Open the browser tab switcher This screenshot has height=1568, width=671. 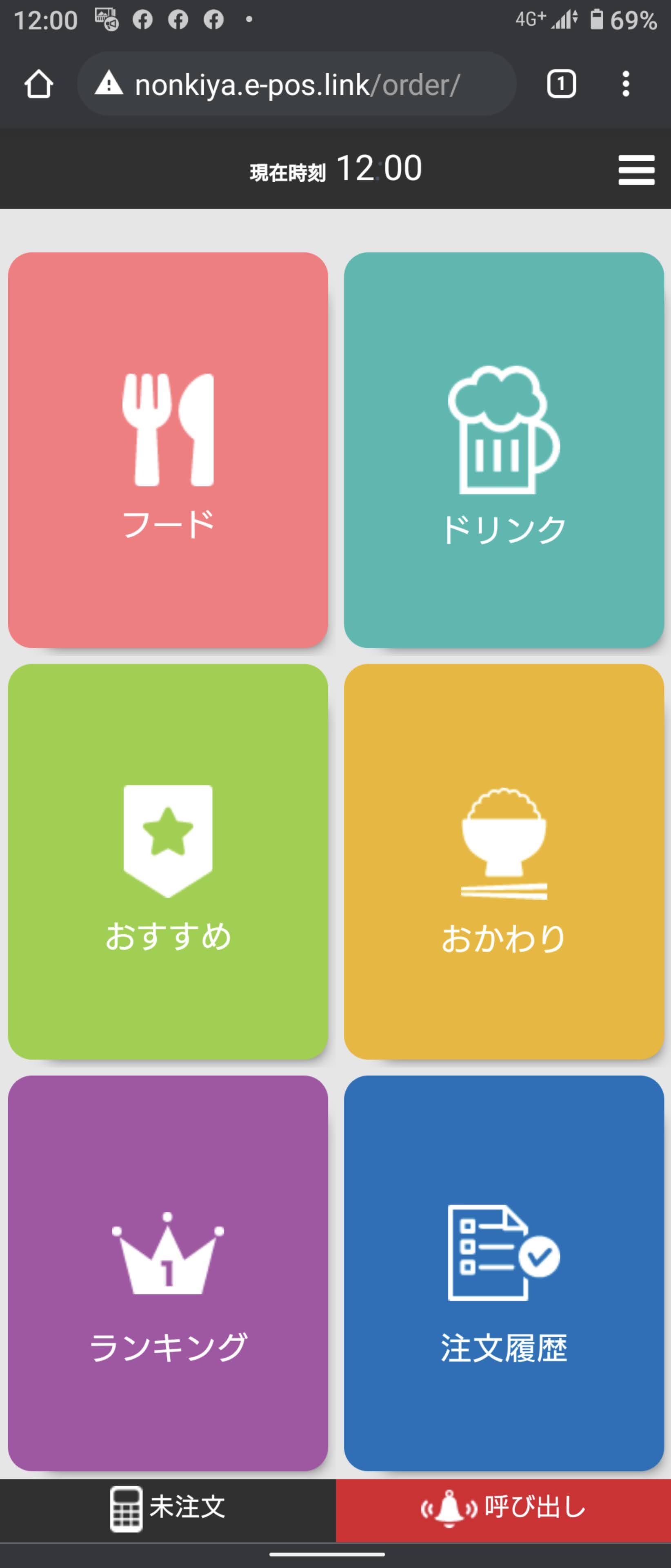561,84
